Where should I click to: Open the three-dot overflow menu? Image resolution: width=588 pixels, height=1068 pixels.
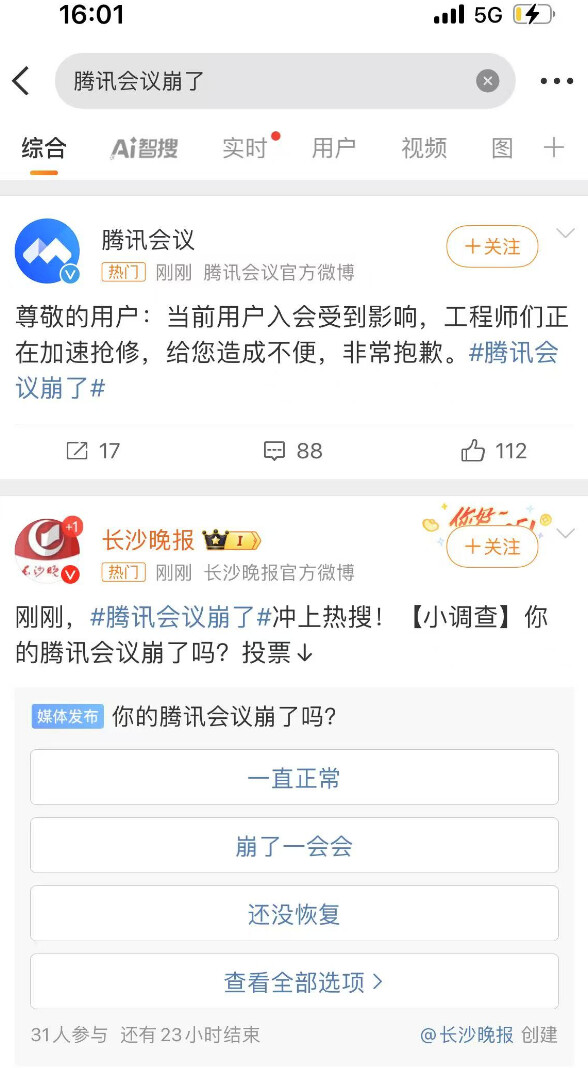pos(556,81)
